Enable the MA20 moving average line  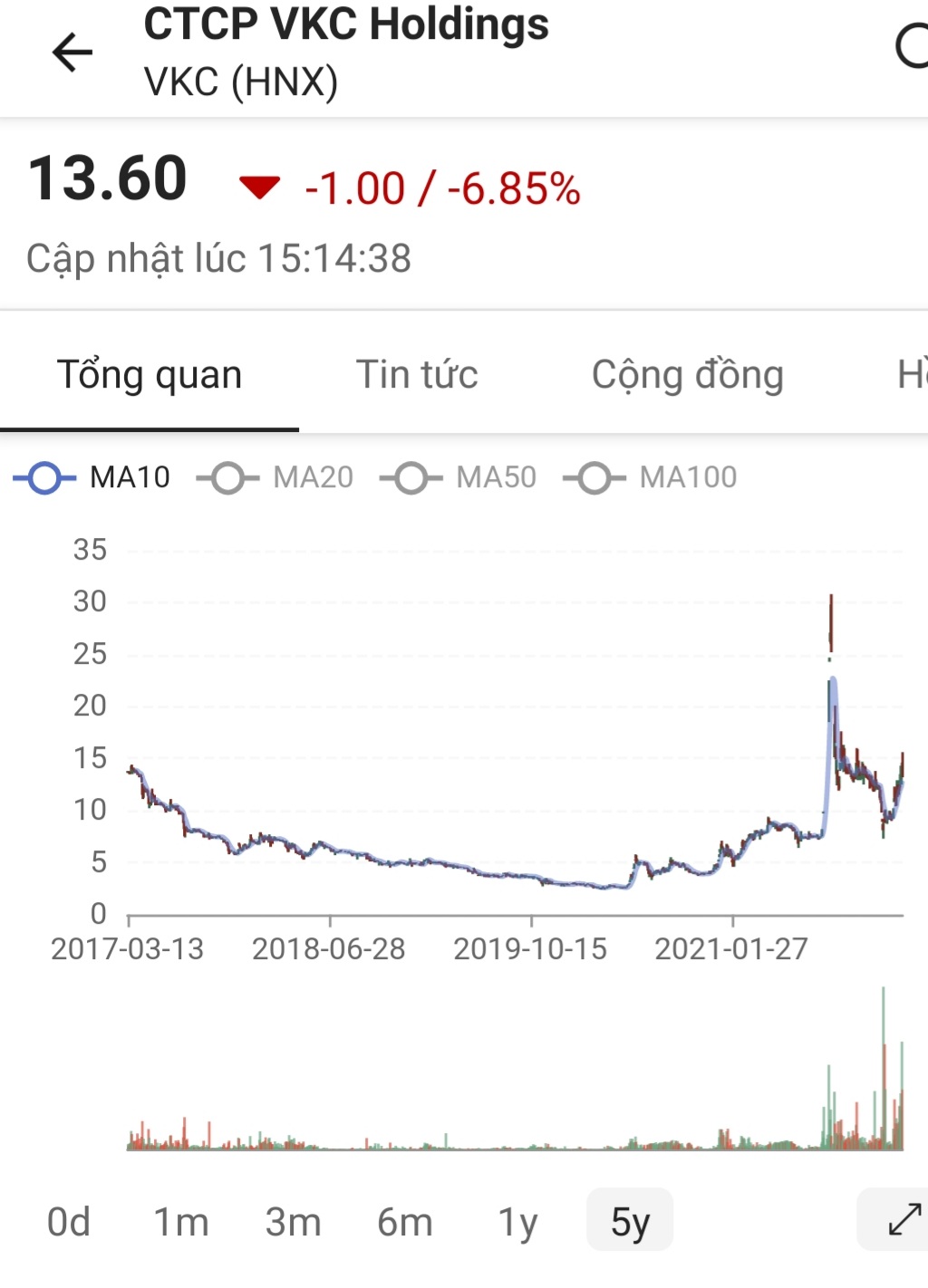275,477
